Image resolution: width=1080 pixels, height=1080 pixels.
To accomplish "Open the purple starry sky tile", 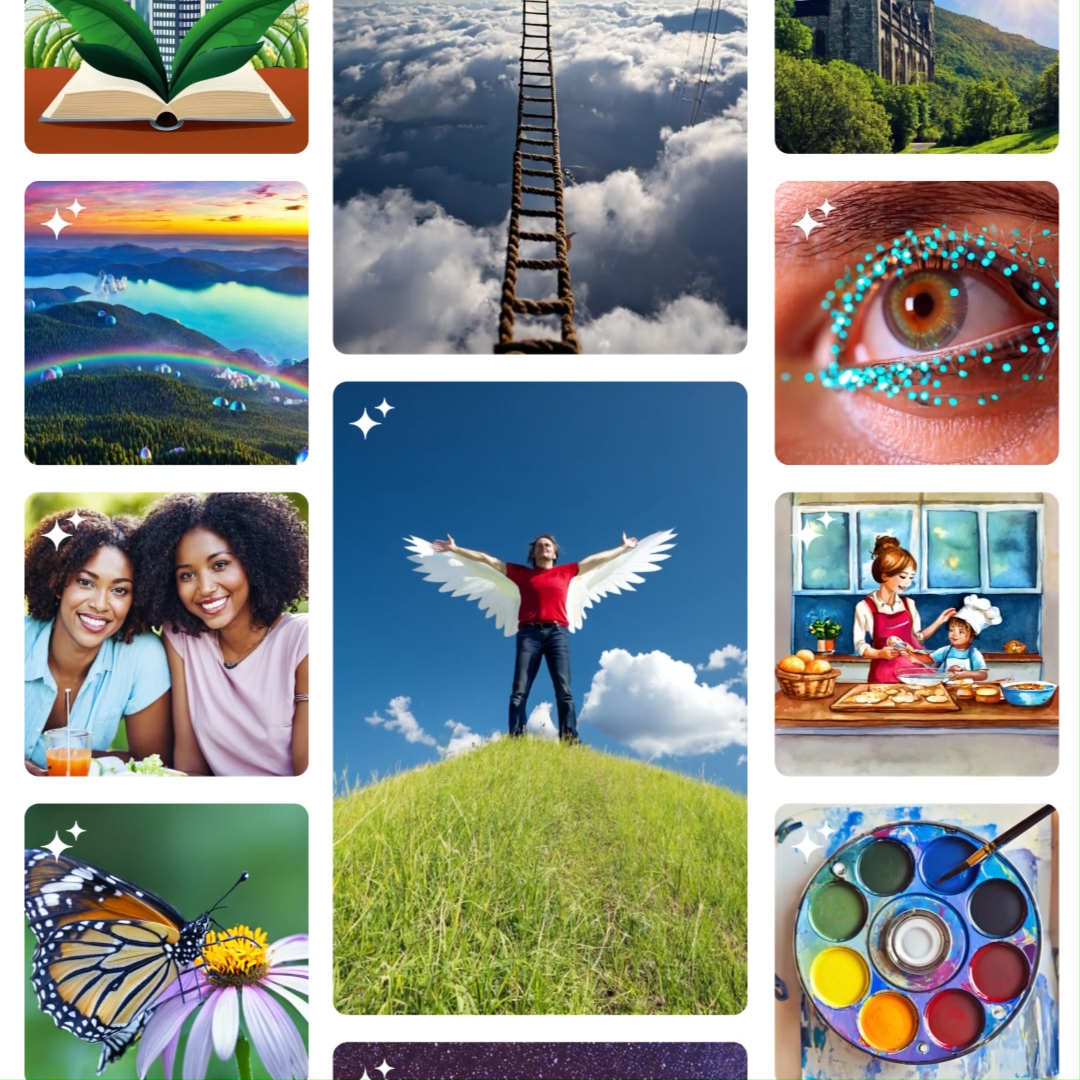I will (x=540, y=1062).
